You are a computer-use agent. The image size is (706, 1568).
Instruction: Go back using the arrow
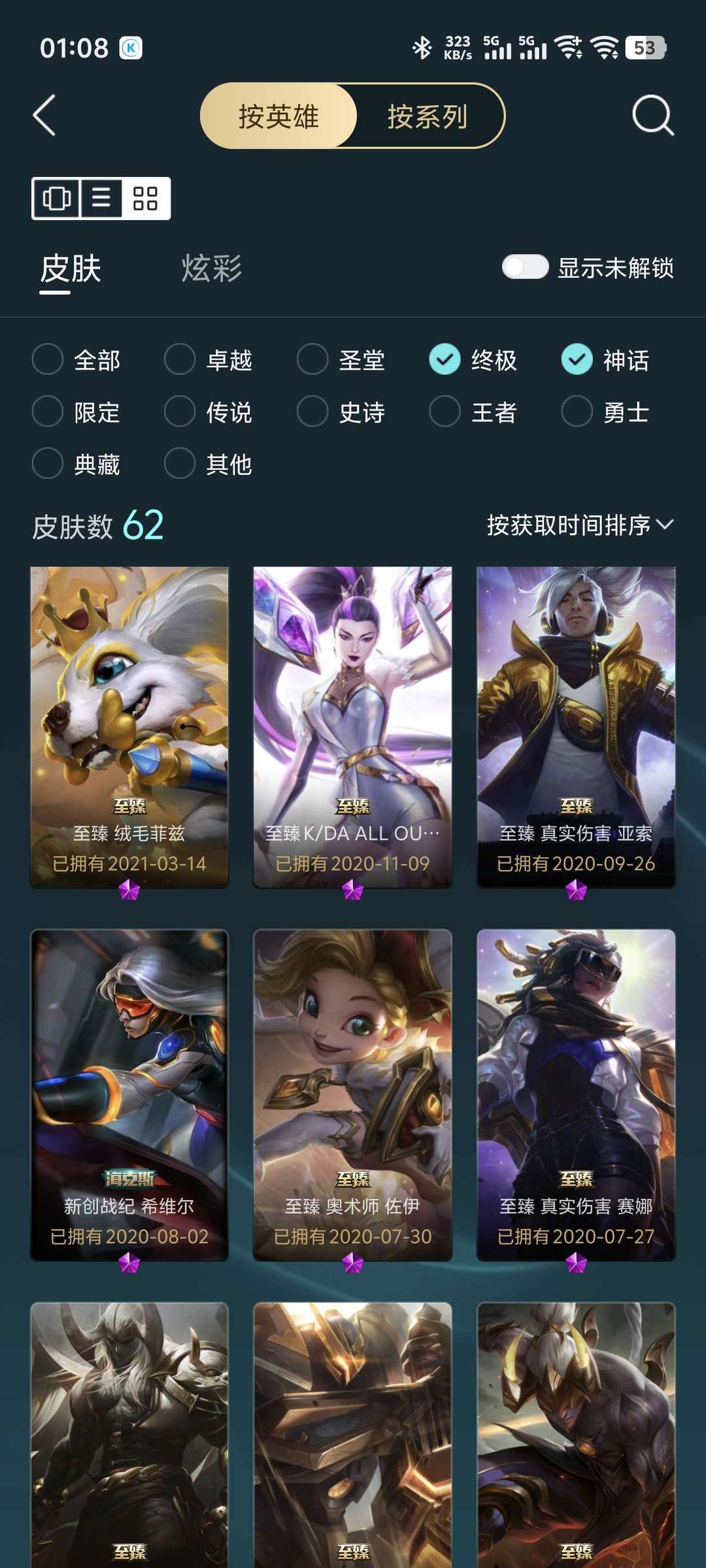(44, 116)
